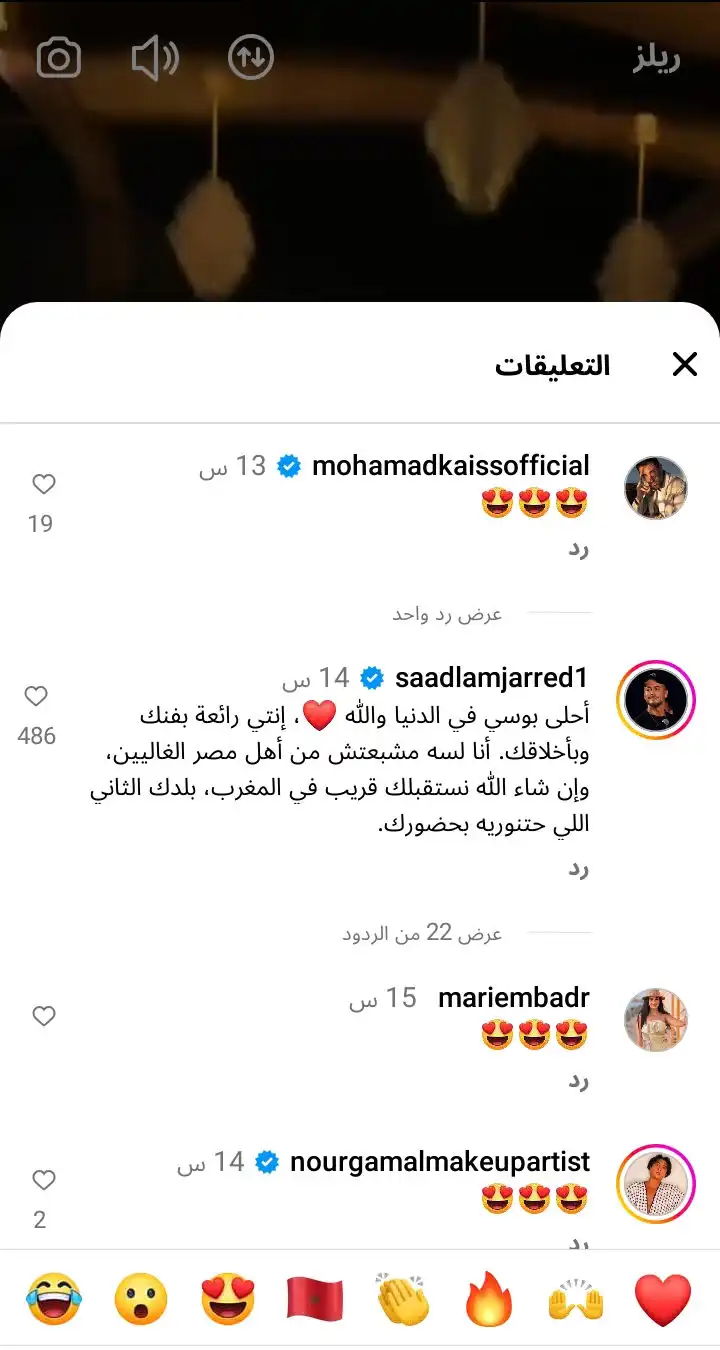This screenshot has width=720, height=1350.
Task: Mute the reel sound
Action: (x=155, y=59)
